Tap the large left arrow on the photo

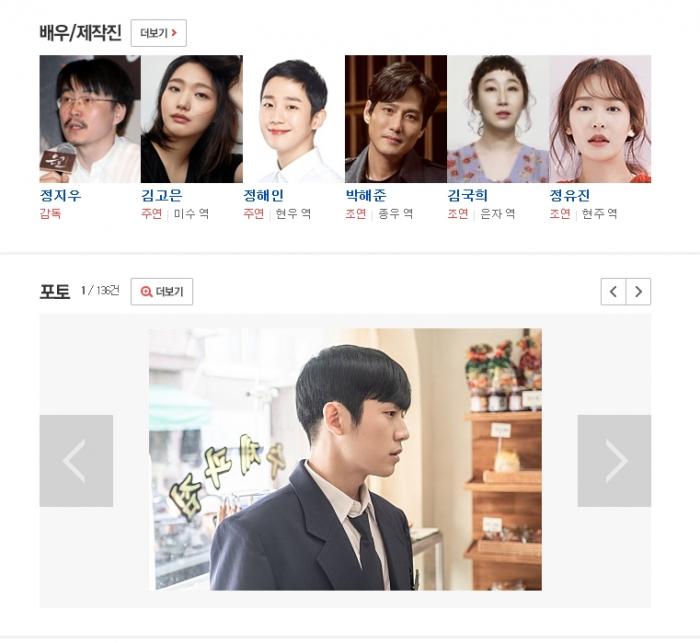(x=76, y=460)
